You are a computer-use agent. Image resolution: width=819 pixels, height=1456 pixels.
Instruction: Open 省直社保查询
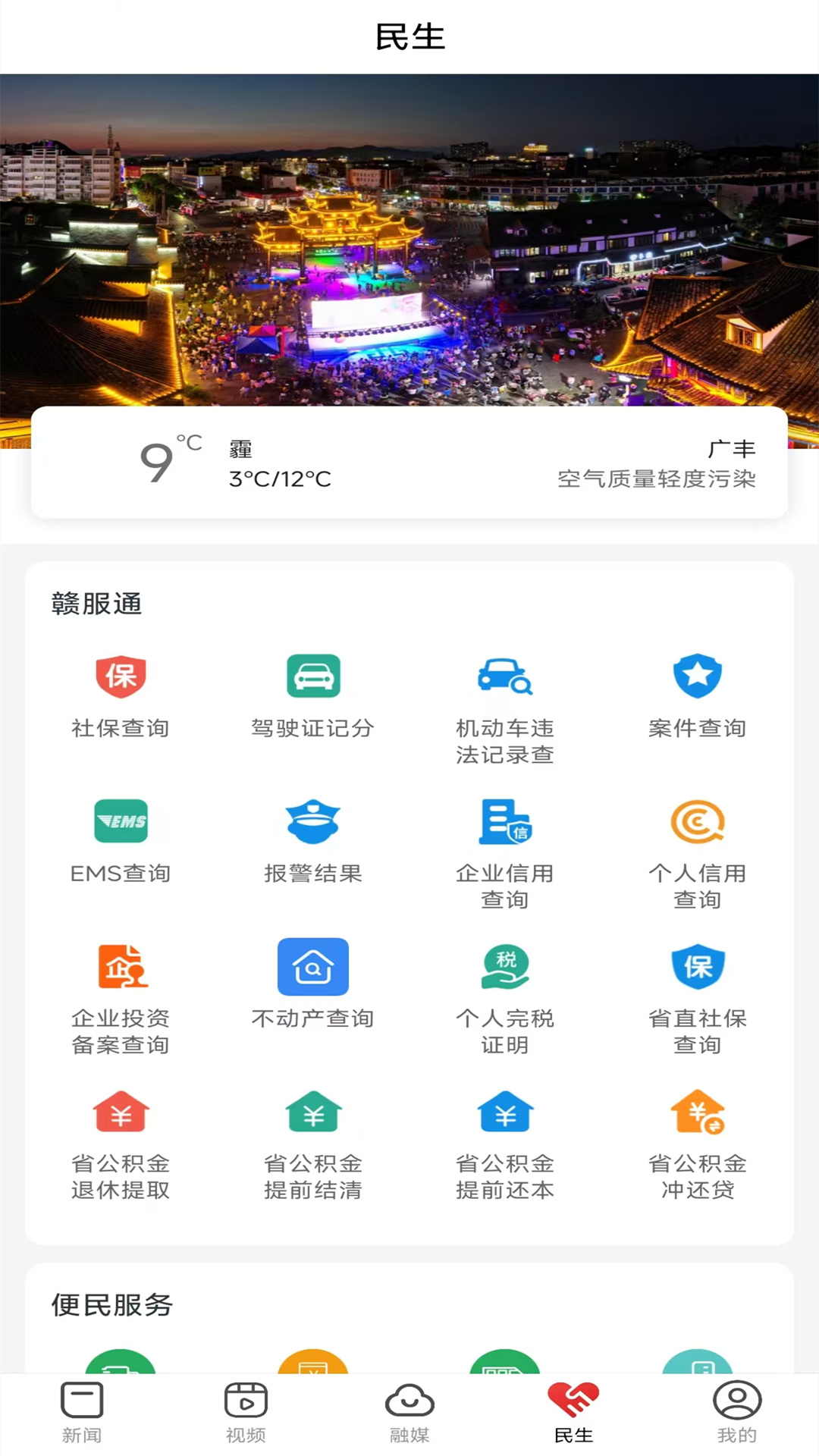697,968
